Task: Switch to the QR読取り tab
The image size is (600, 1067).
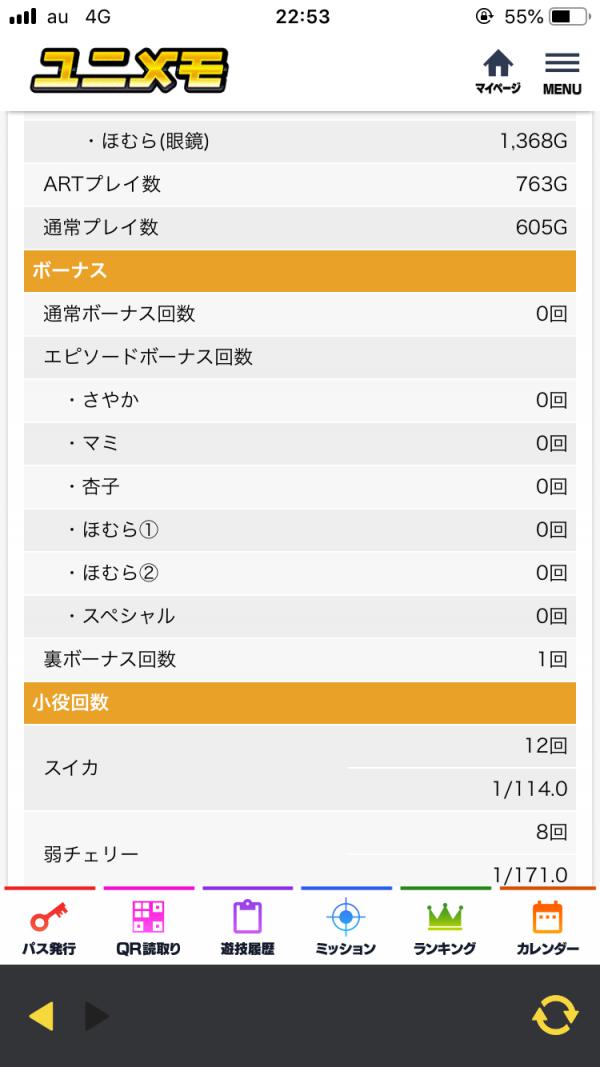Action: tap(148, 925)
